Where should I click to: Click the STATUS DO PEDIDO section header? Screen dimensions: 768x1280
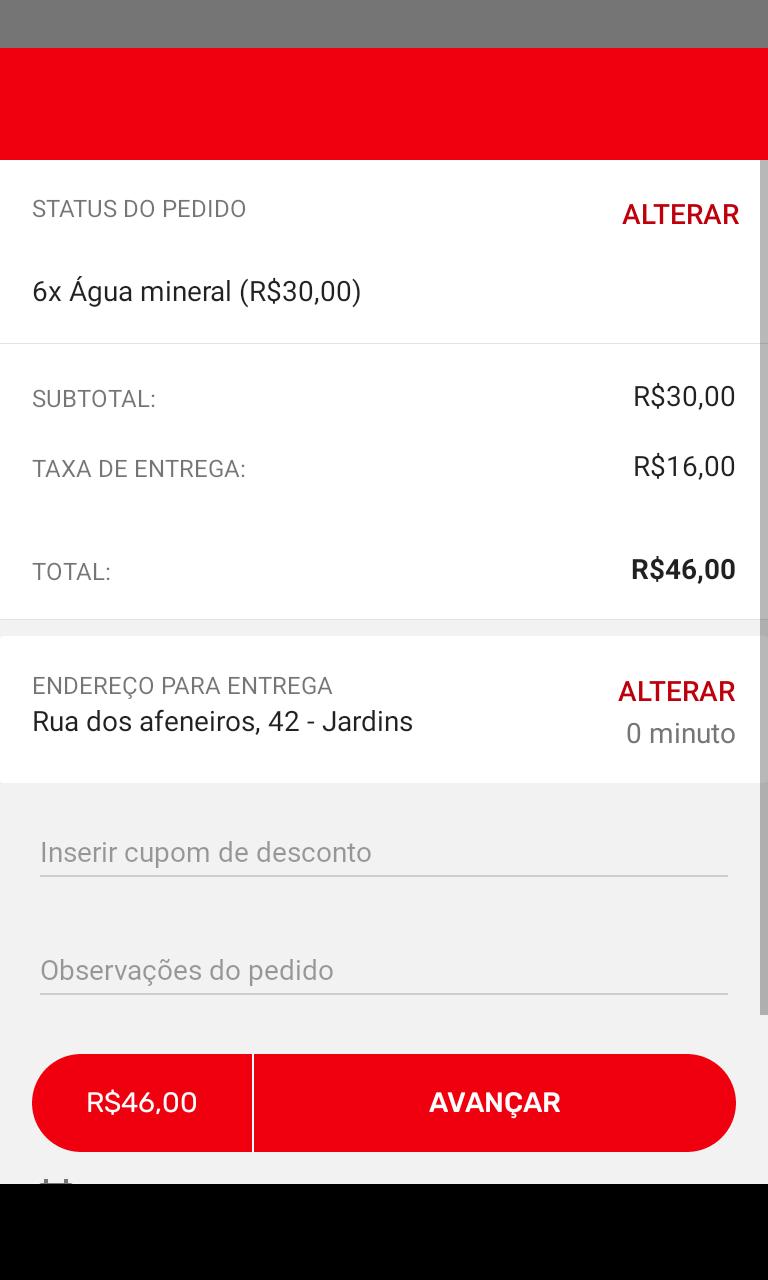pyautogui.click(x=139, y=209)
